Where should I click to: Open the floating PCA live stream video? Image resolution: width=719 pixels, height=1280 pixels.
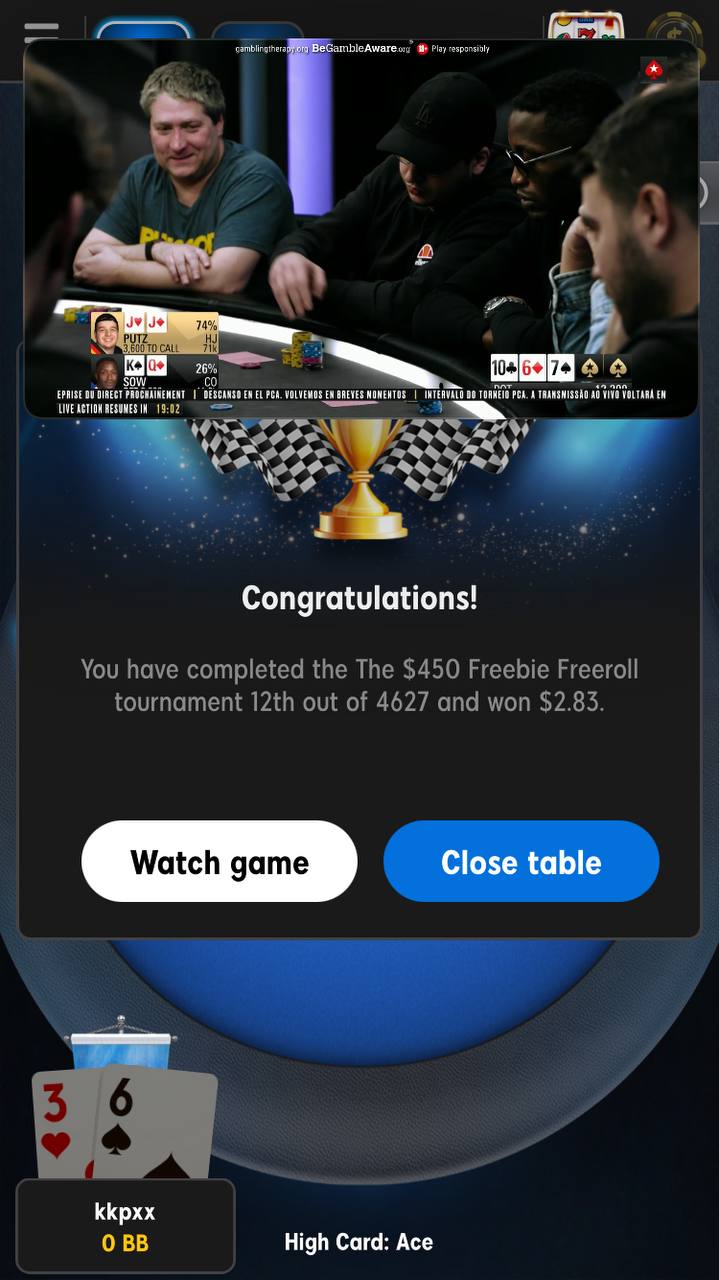click(361, 228)
